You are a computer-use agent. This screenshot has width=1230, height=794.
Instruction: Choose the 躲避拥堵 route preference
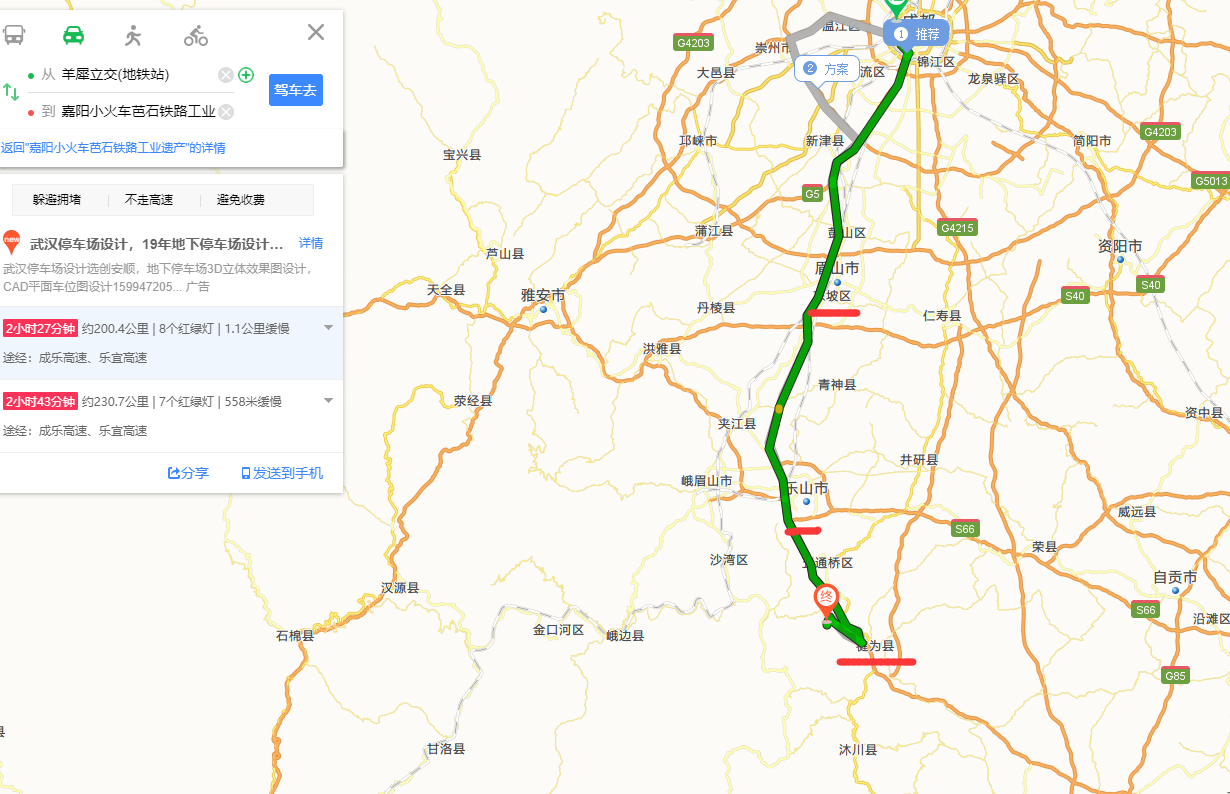(57, 200)
